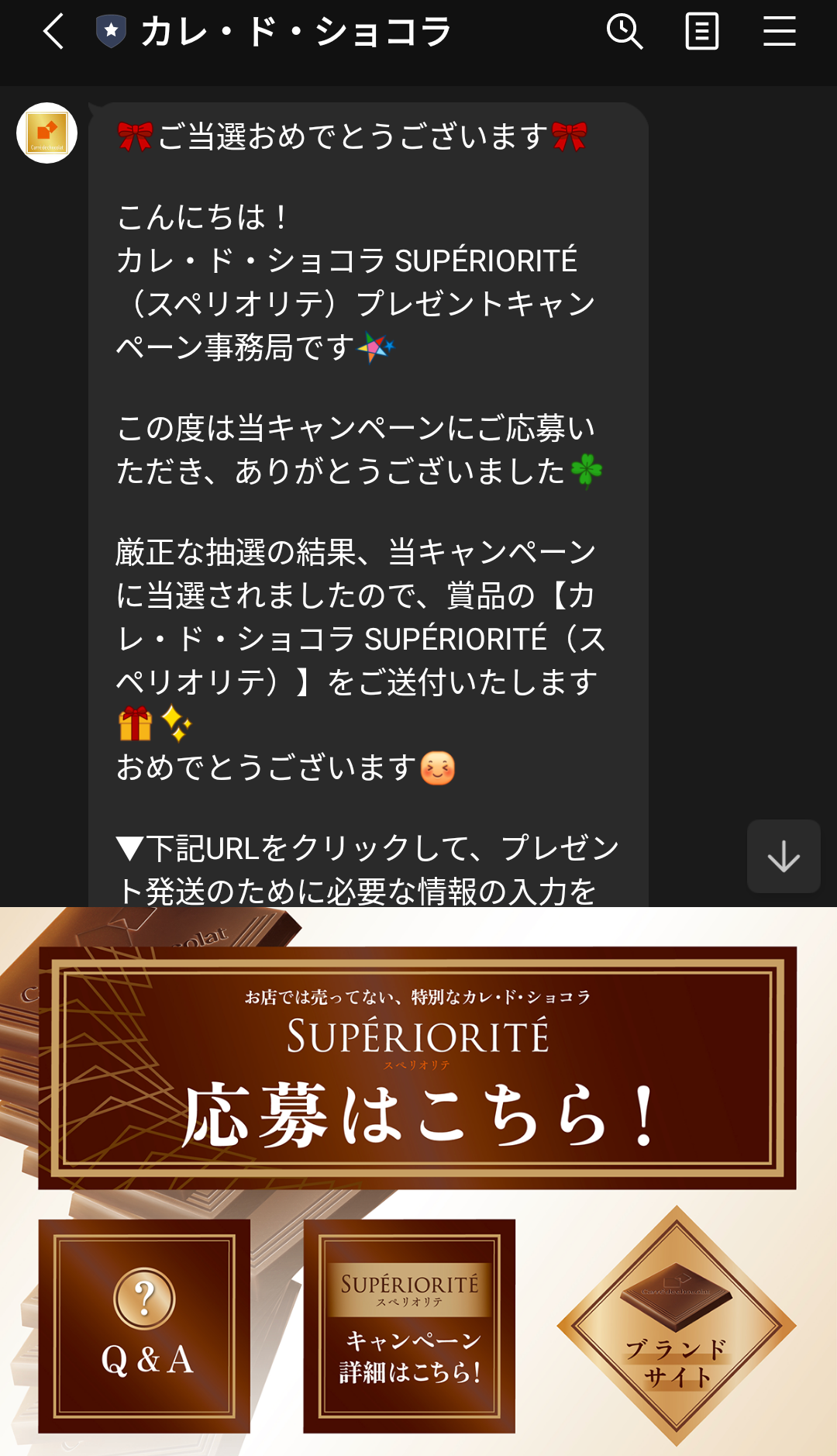The image size is (837, 1456).
Task: Jump to the latest message with the down arrow
Action: (784, 857)
